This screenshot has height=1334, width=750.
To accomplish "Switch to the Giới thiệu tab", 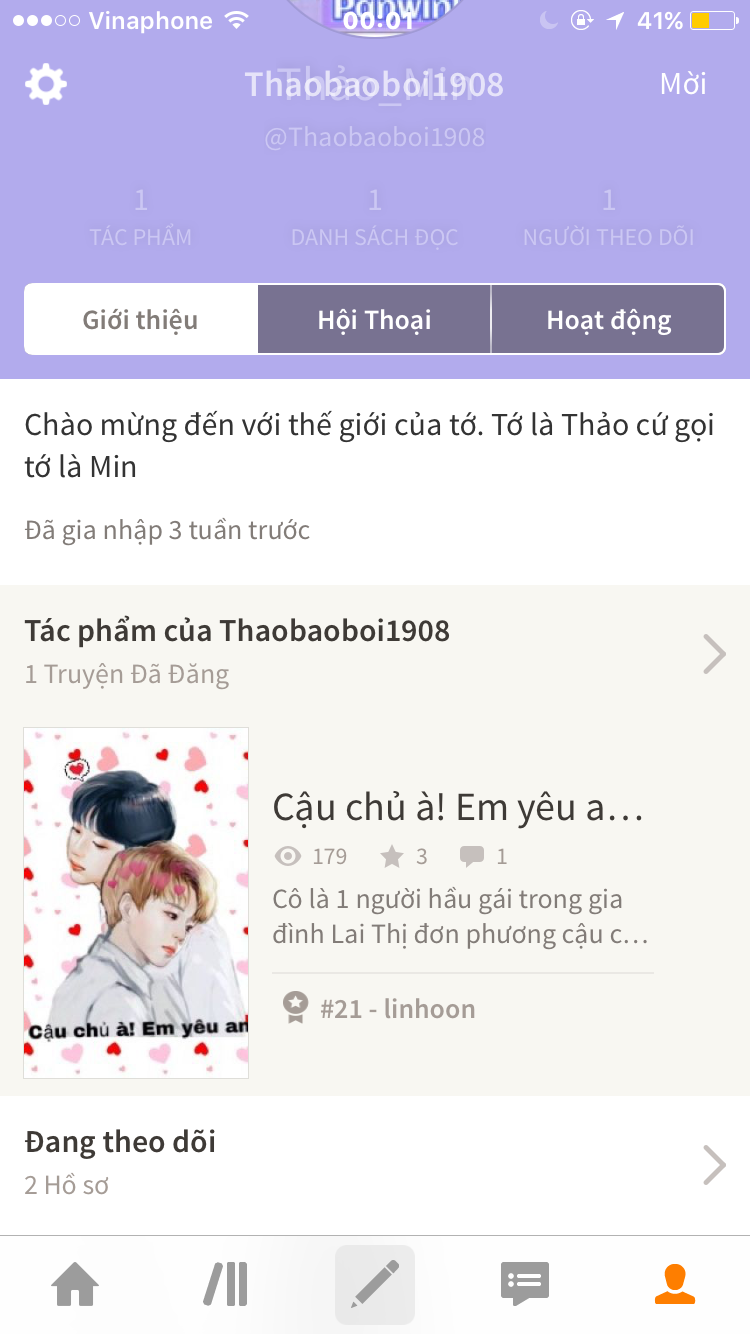I will point(141,320).
